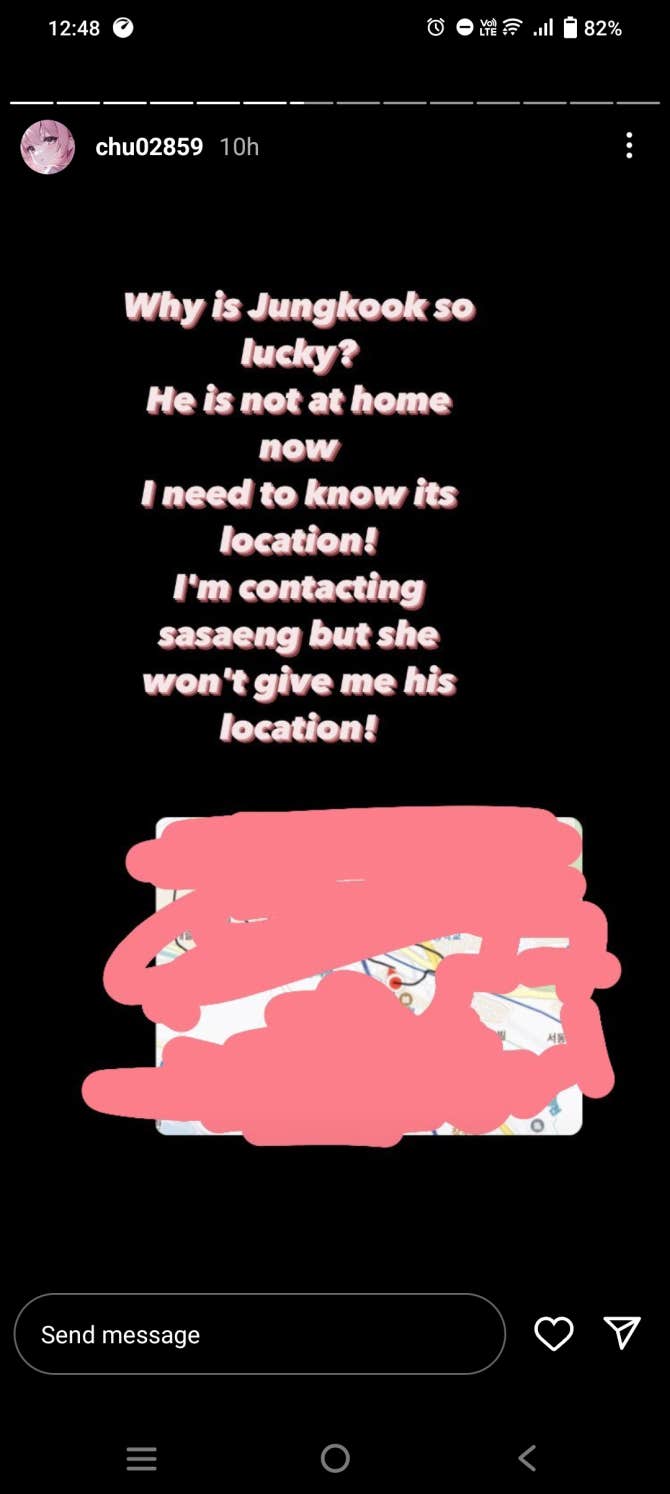Tap the Send message field
Screen dimensions: 670x1494
pos(259,1334)
